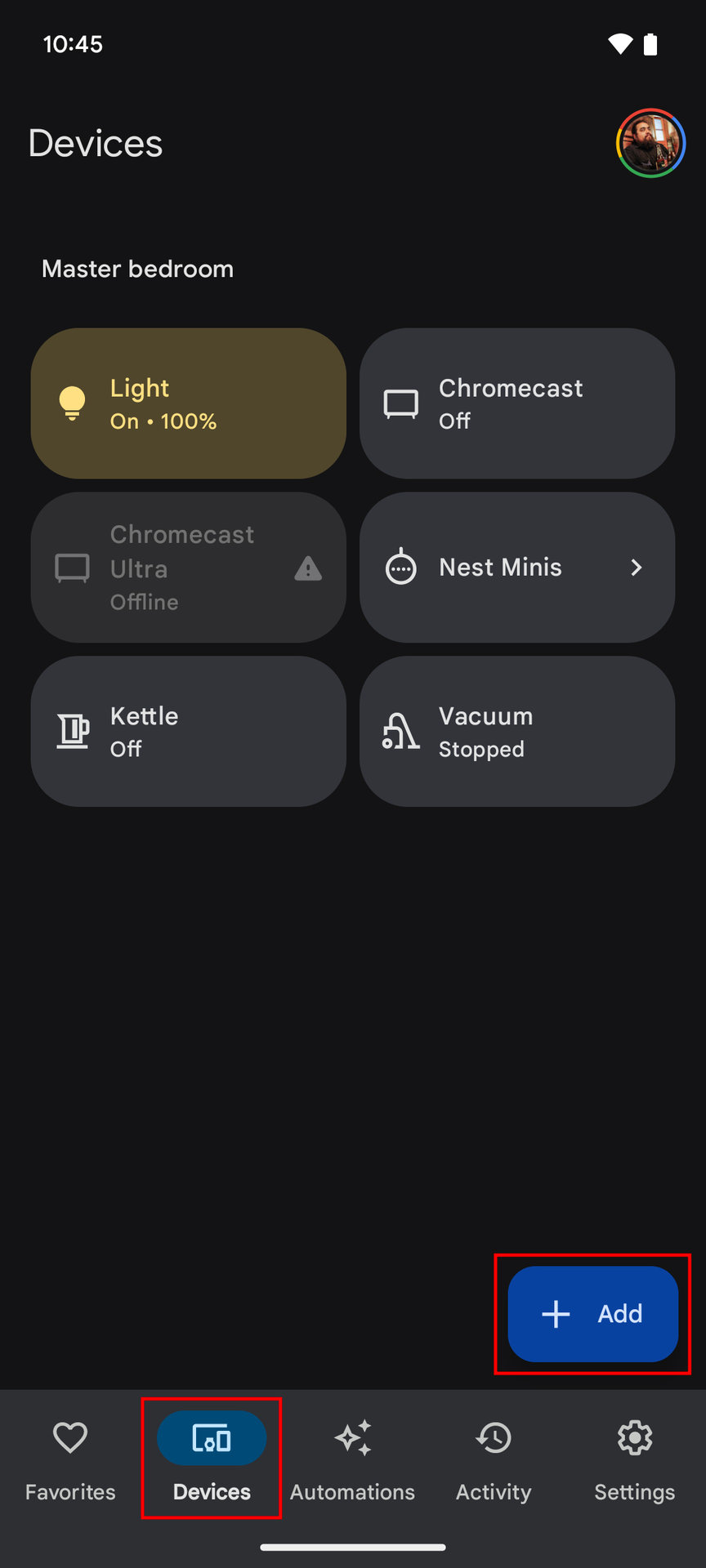Toggle the Light device tile
This screenshot has width=706, height=1568.
pos(188,403)
